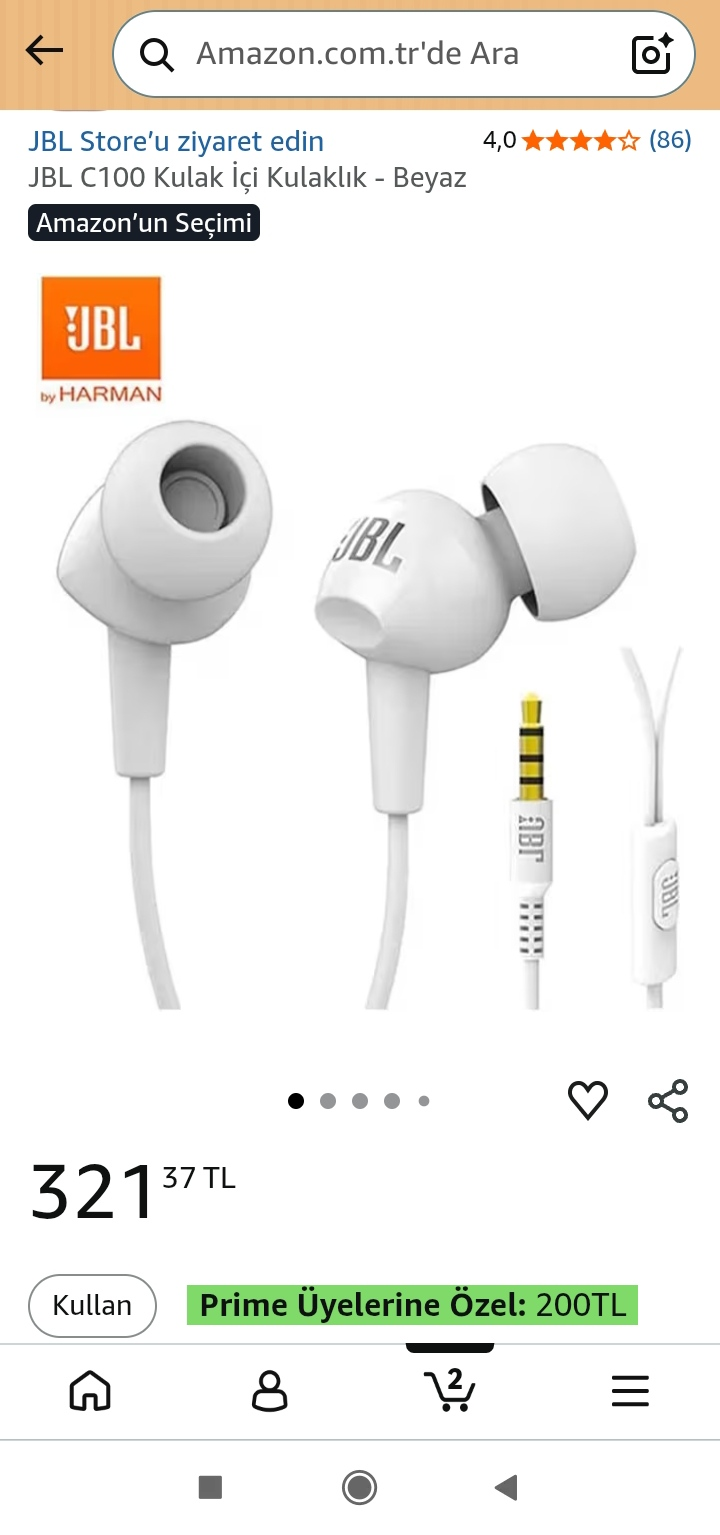
Task: Add the earphones to wish list heart
Action: [x=588, y=1100]
